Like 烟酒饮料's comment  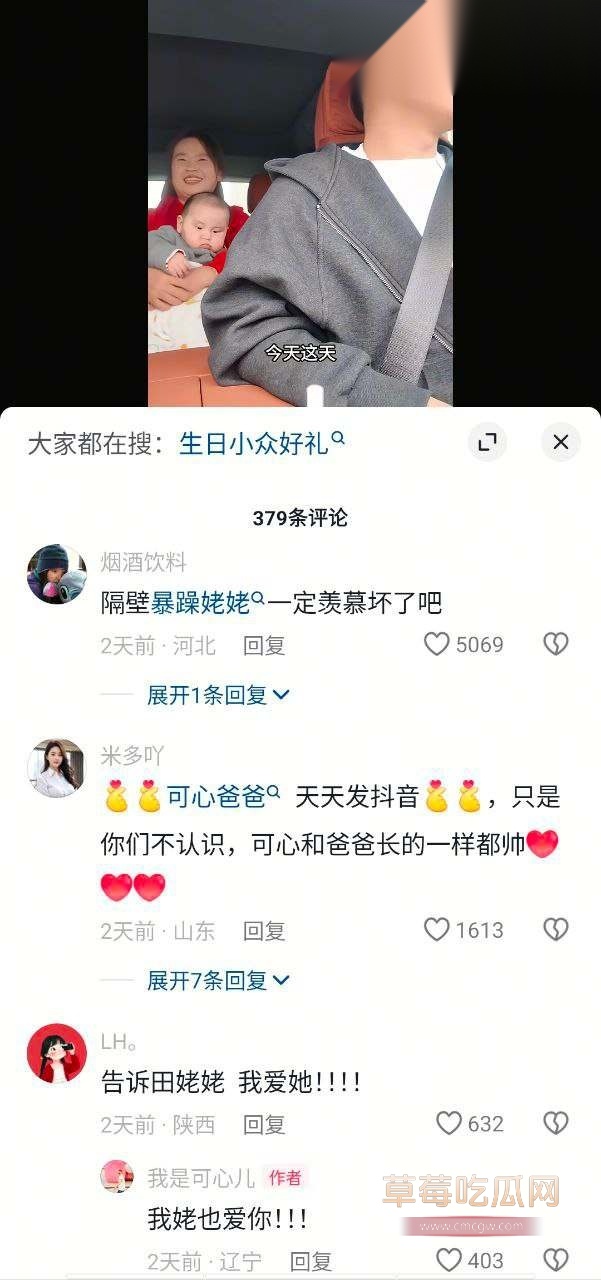coord(437,645)
